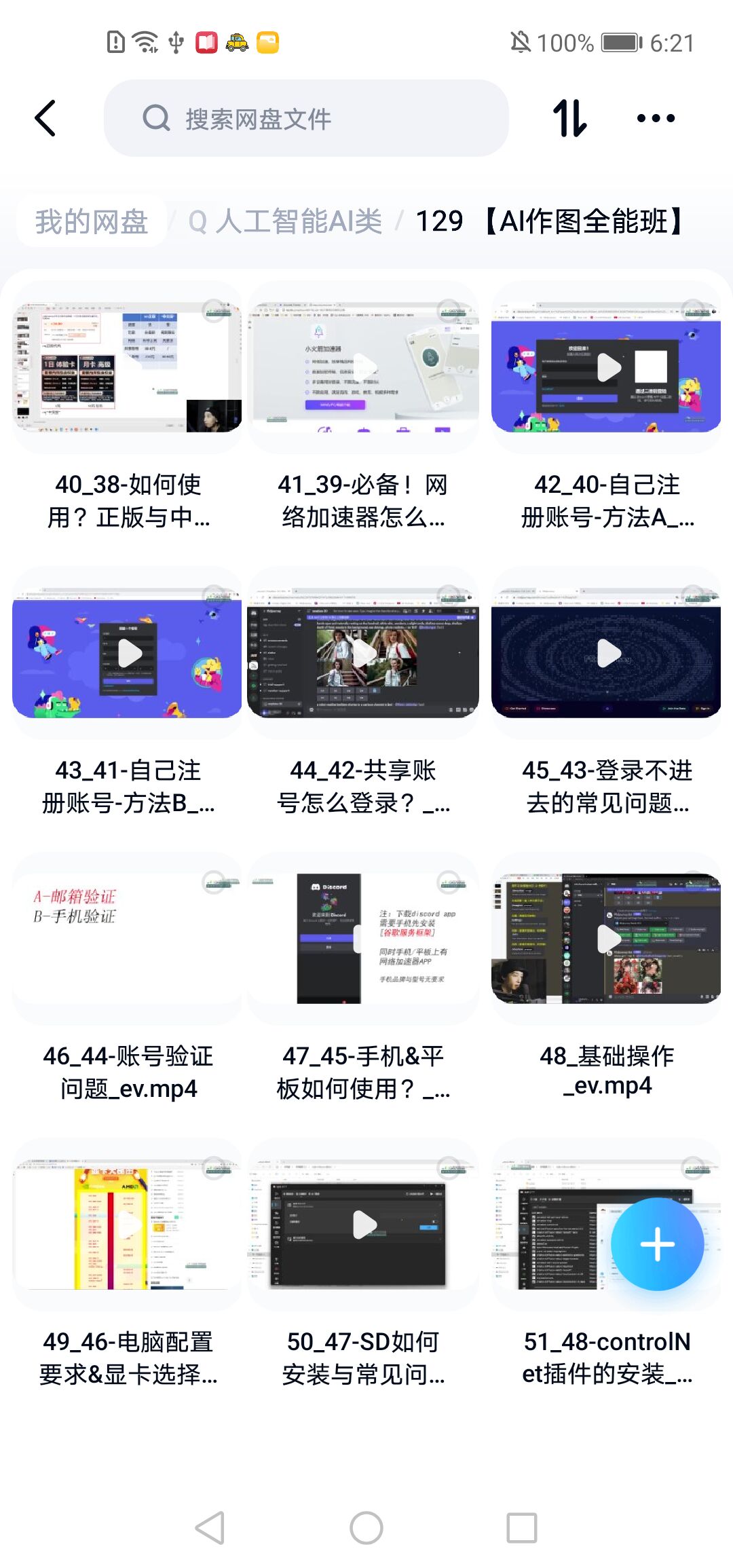Open the sort order options
The image size is (733, 1568).
(569, 118)
